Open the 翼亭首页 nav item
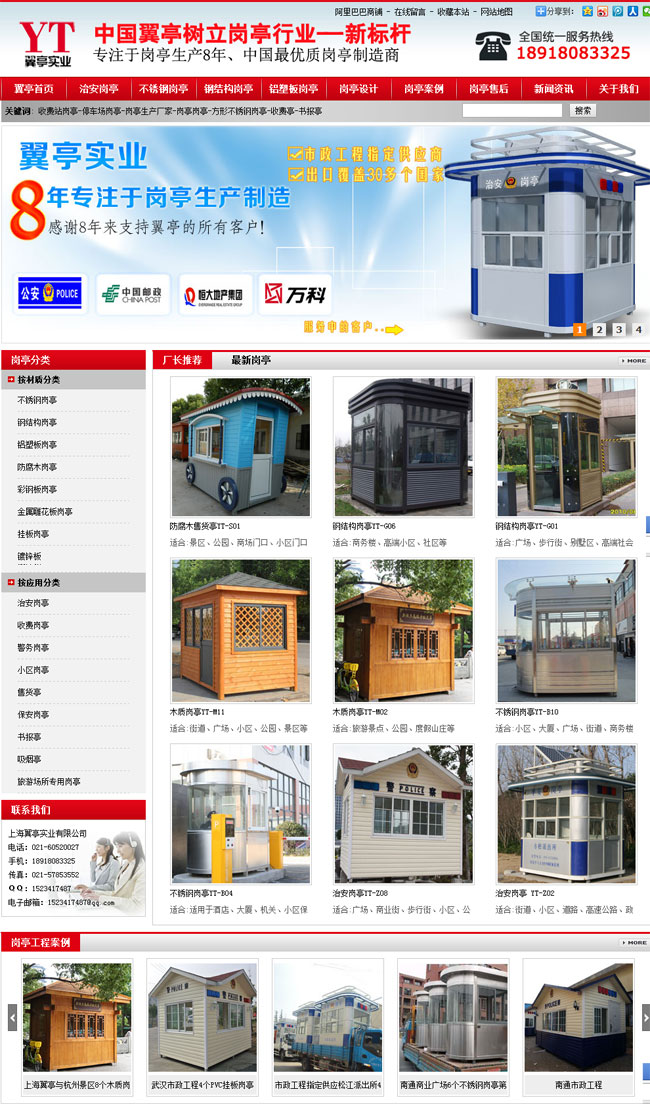650x1104 pixels. 34,89
